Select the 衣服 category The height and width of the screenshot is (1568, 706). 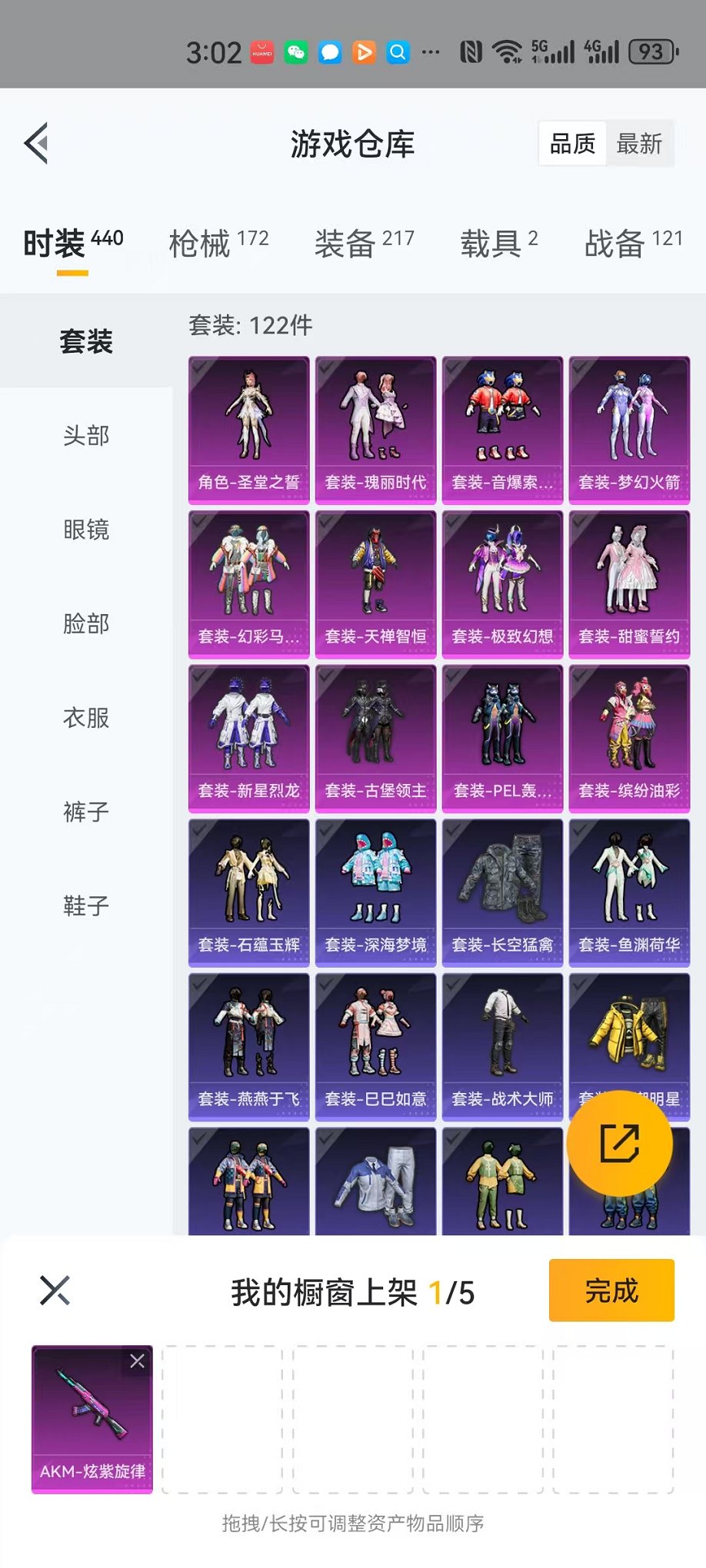[x=86, y=718]
